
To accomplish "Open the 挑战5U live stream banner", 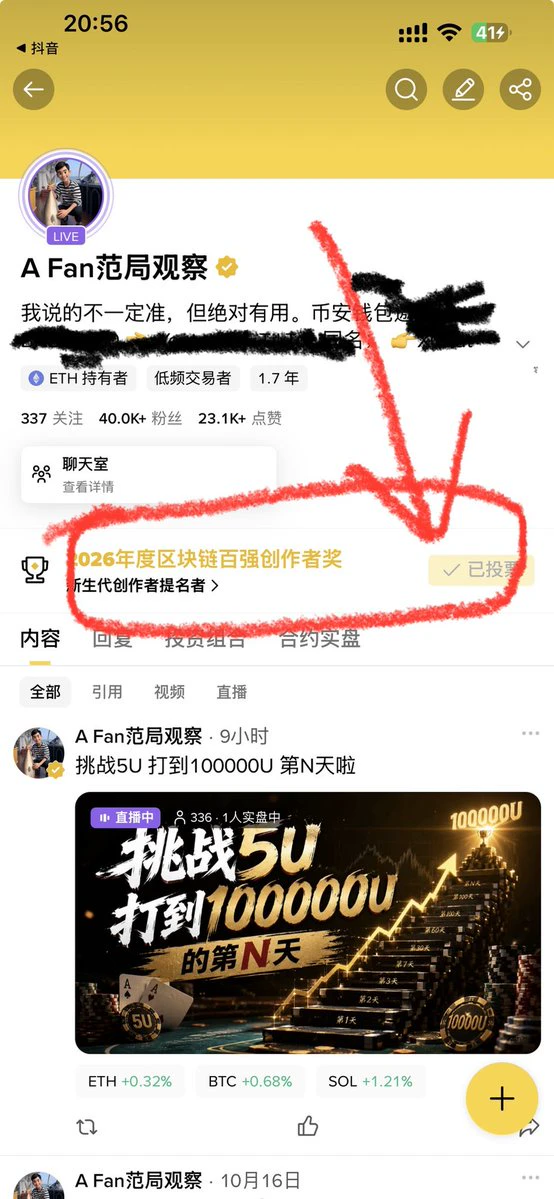I will click(308, 922).
